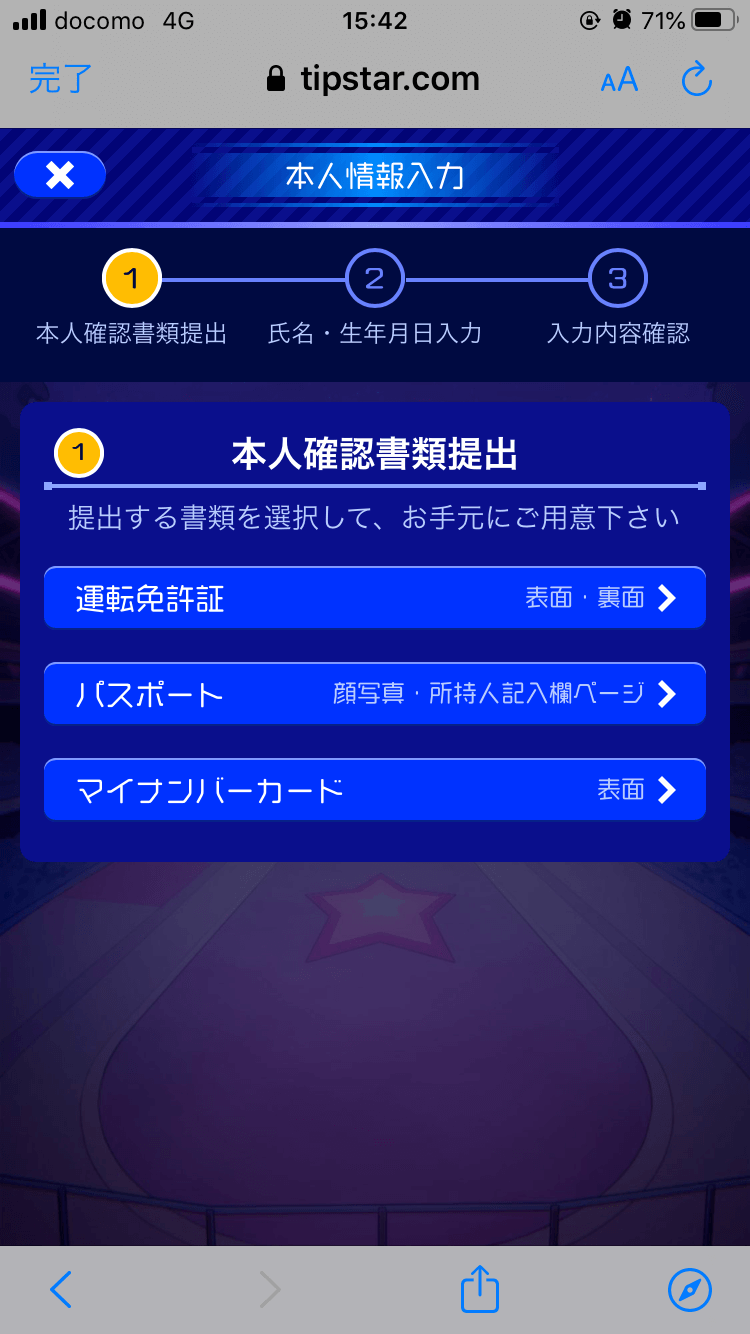Tap 完了 to close the browser view
The width and height of the screenshot is (750, 1334).
[x=60, y=79]
